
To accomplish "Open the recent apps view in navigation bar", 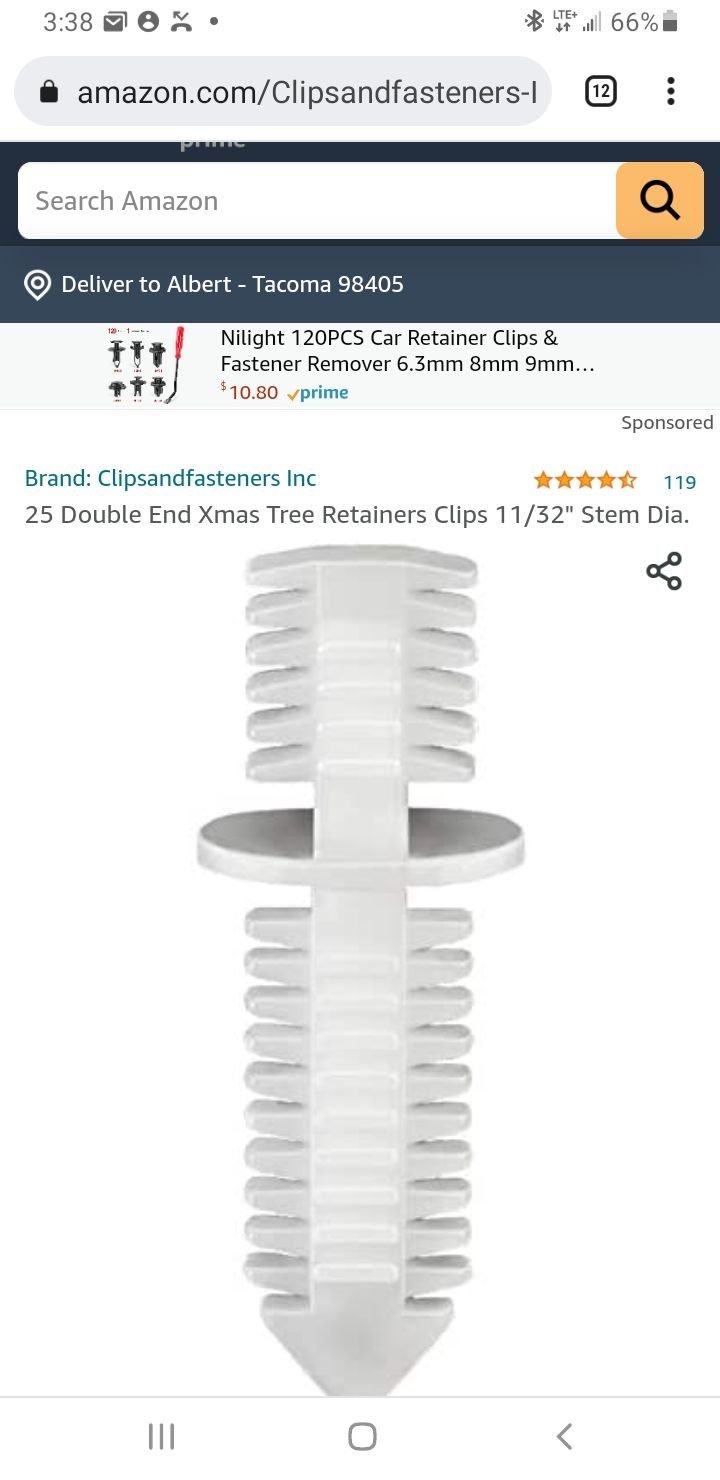I will [x=160, y=1436].
